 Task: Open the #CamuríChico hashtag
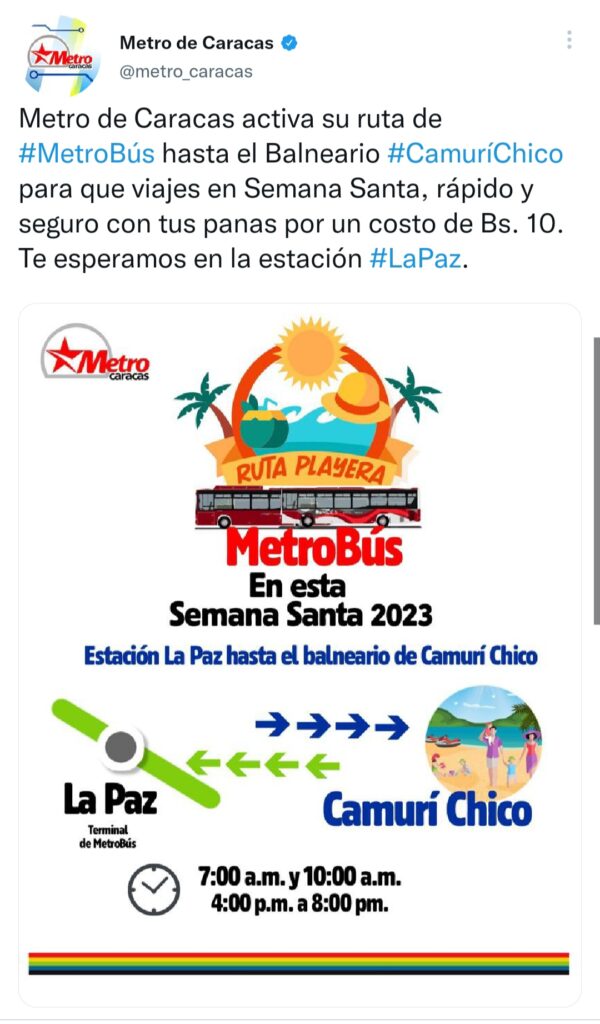475,154
